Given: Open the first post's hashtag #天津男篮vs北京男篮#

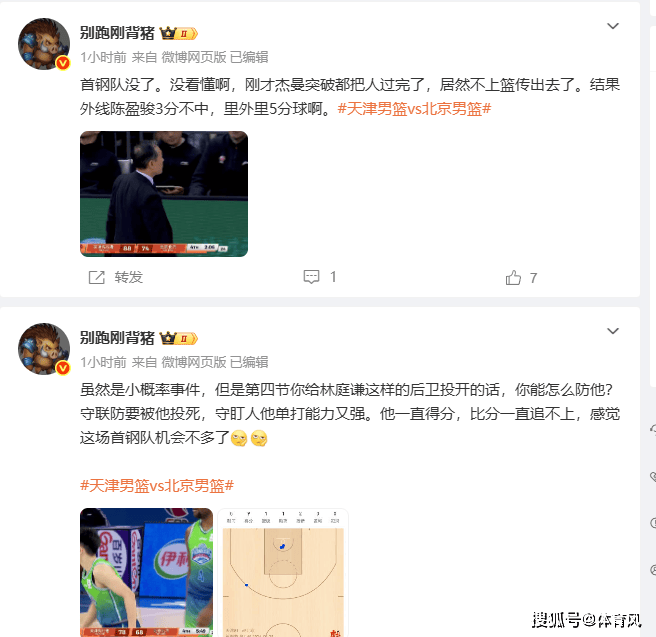Looking at the screenshot, I should click(x=414, y=107).
